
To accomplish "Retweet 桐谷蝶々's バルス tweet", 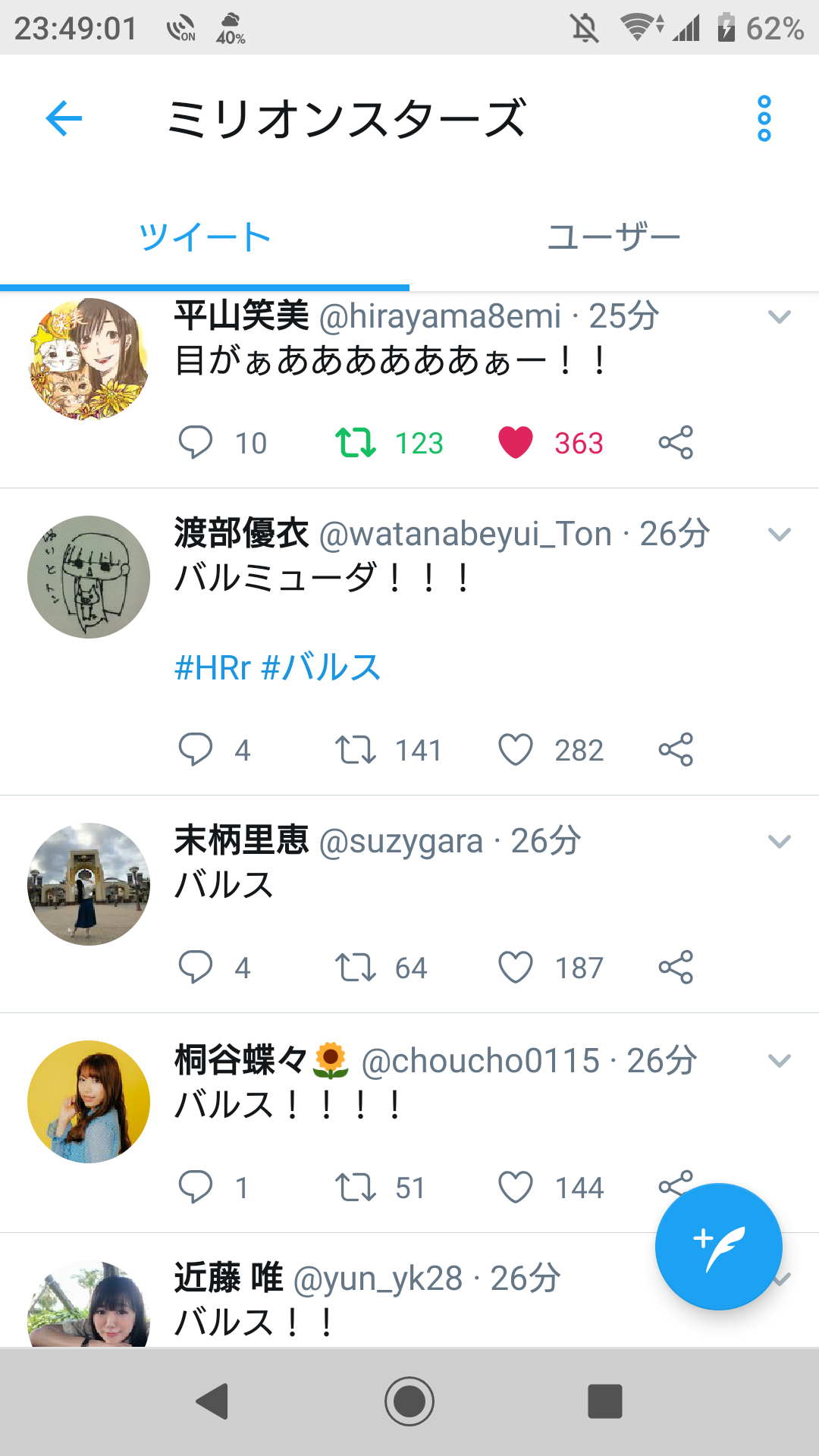I will (356, 1187).
